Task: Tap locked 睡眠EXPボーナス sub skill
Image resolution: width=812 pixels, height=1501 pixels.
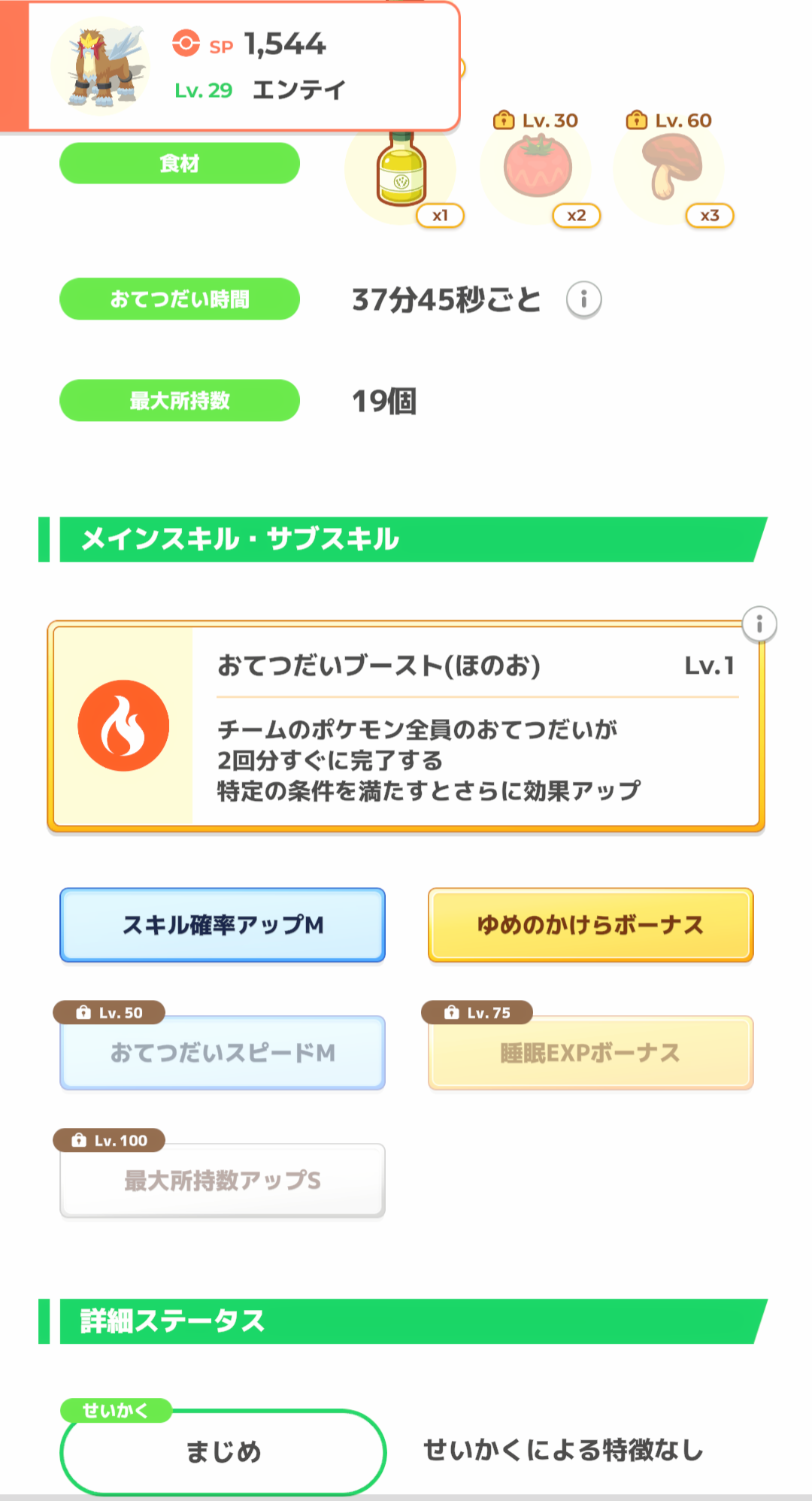Action: pos(590,1053)
